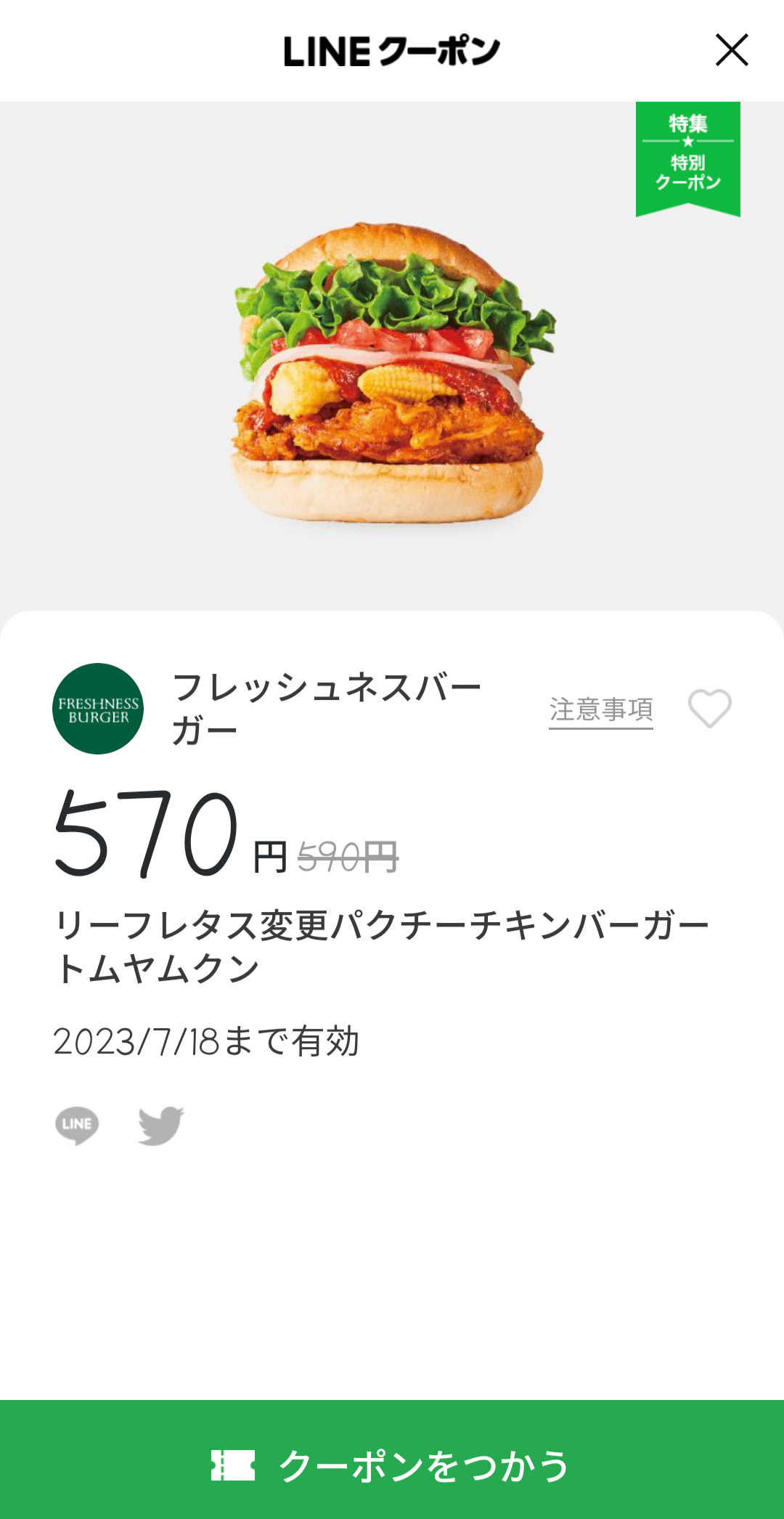The height and width of the screenshot is (1519, 784).
Task: Share the coupon on Twitter
Action: click(x=161, y=1125)
